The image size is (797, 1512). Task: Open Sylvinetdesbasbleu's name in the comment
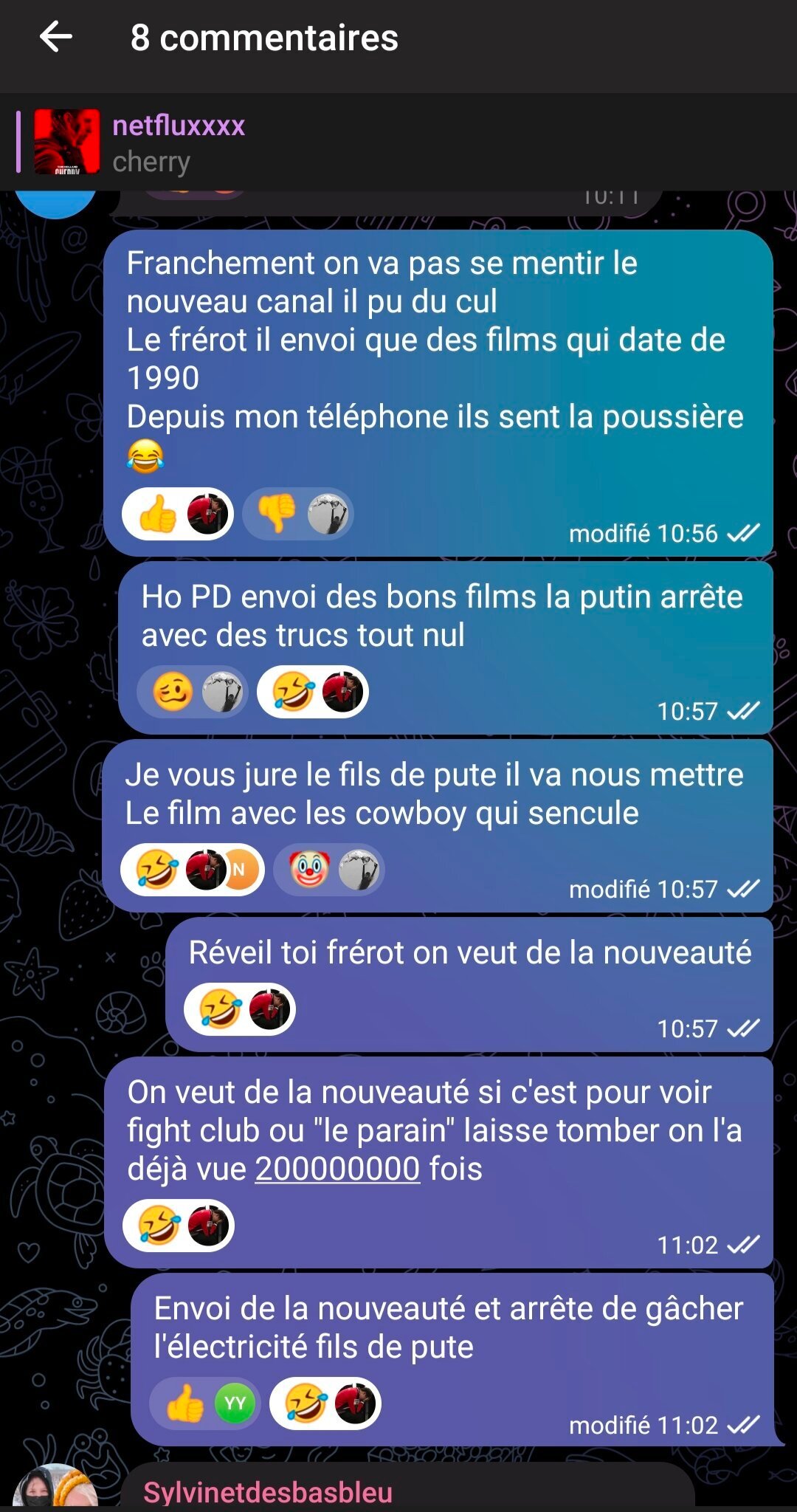pyautogui.click(x=268, y=1492)
